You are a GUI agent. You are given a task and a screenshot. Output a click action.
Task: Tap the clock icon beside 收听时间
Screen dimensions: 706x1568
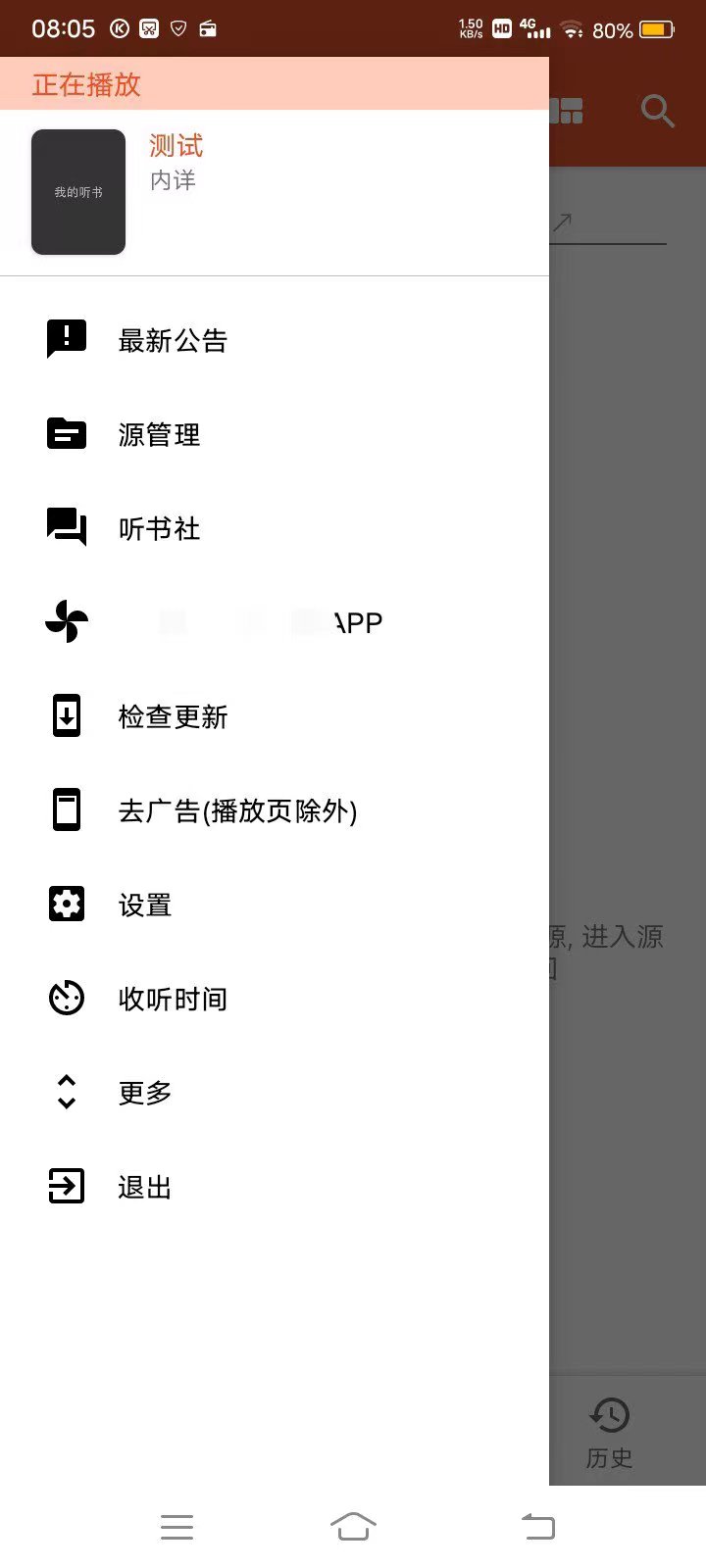click(x=65, y=998)
